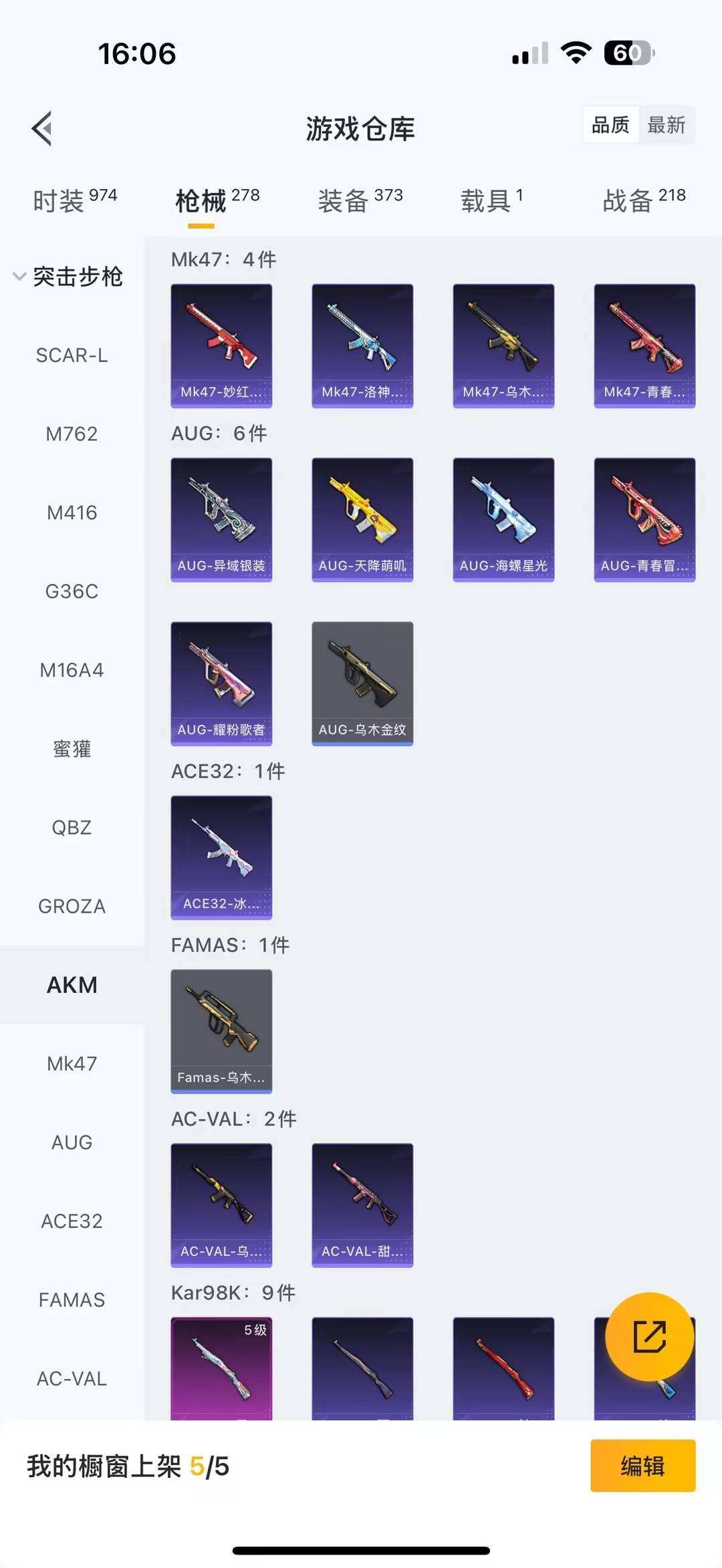This screenshot has width=722, height=1568.
Task: Sort inventory by 最新
Action: coord(666,125)
